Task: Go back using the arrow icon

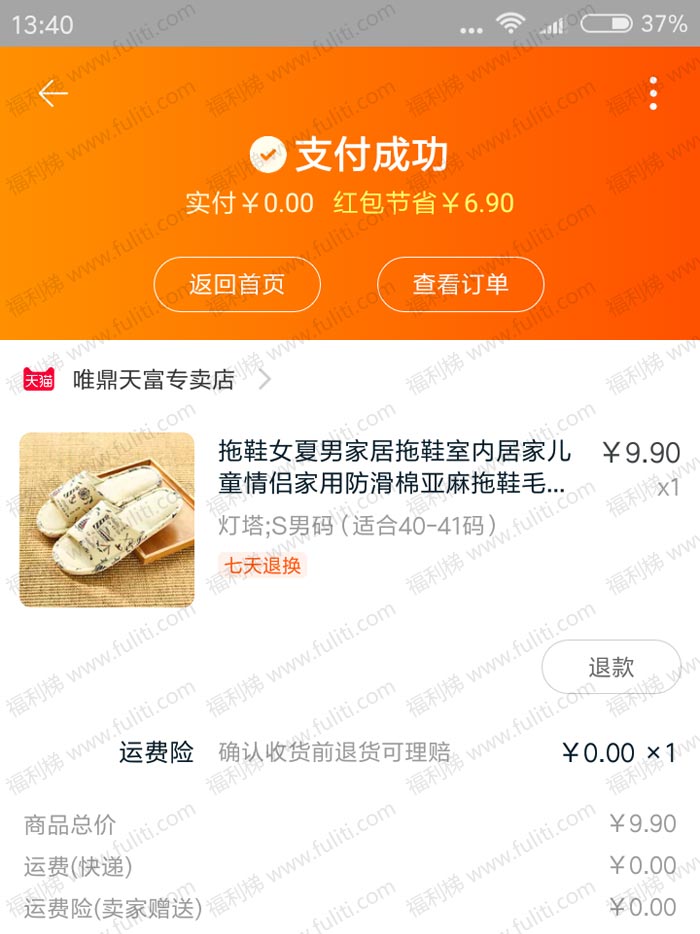Action: pyautogui.click(x=53, y=93)
